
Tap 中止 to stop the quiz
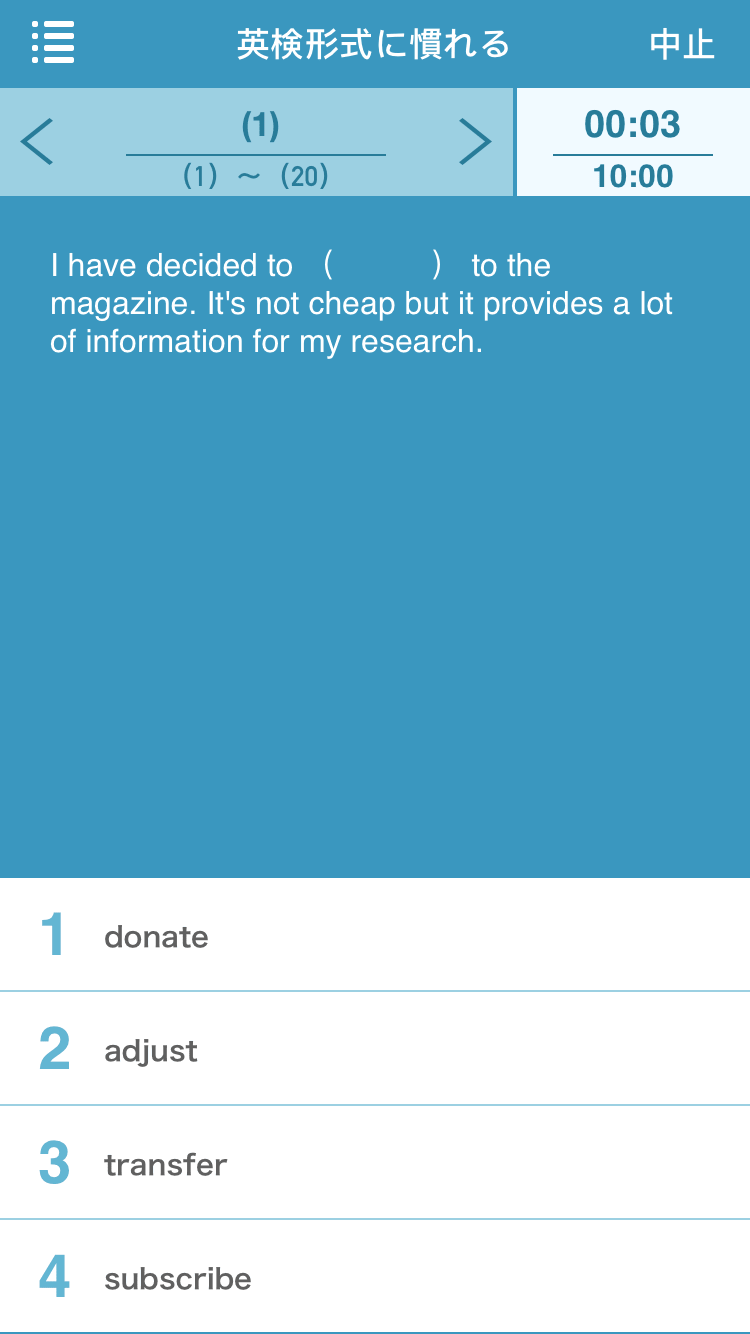click(x=681, y=44)
